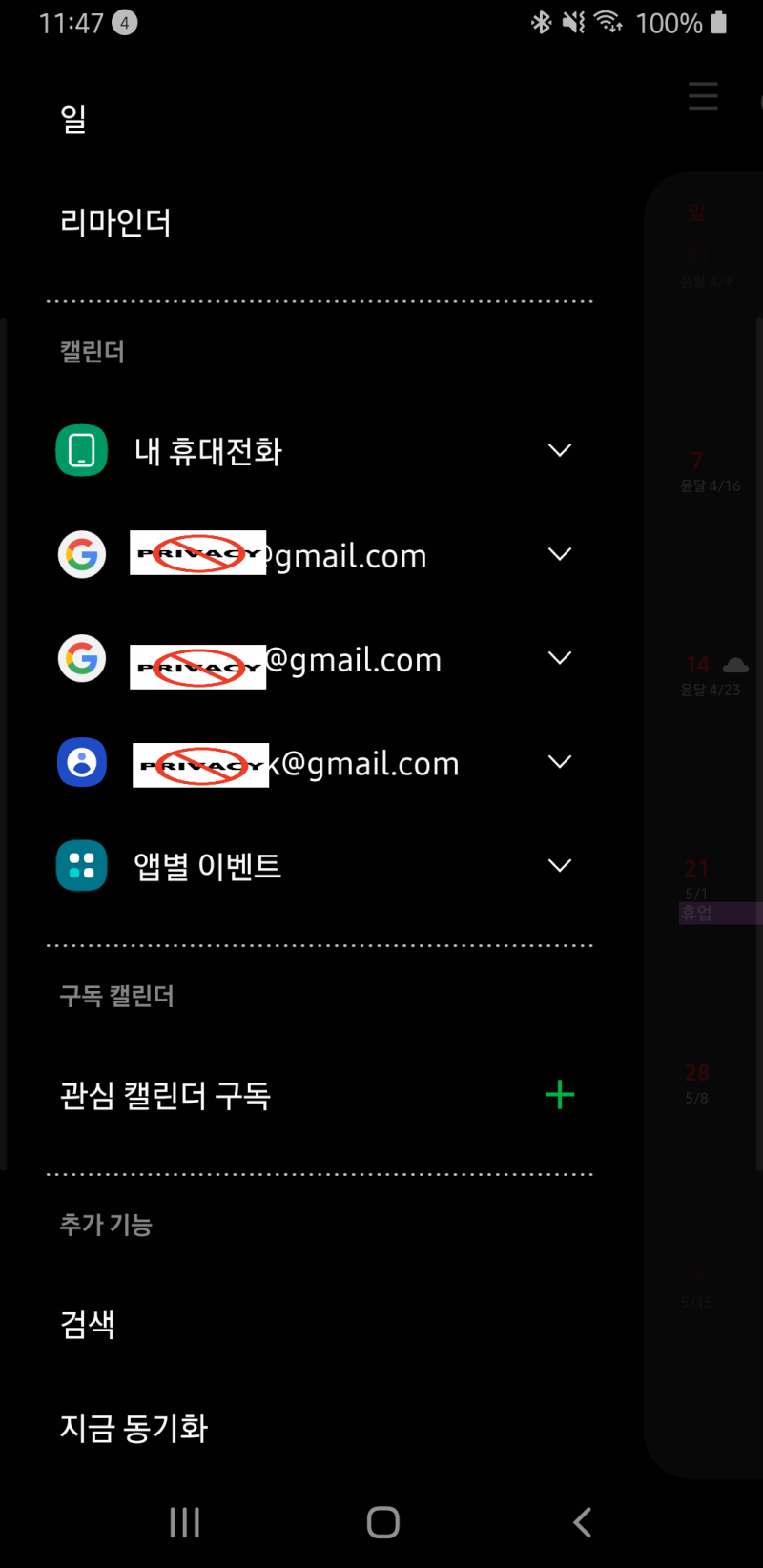The width and height of the screenshot is (763, 1568).
Task: Tap the second Google account icon
Action: point(82,658)
